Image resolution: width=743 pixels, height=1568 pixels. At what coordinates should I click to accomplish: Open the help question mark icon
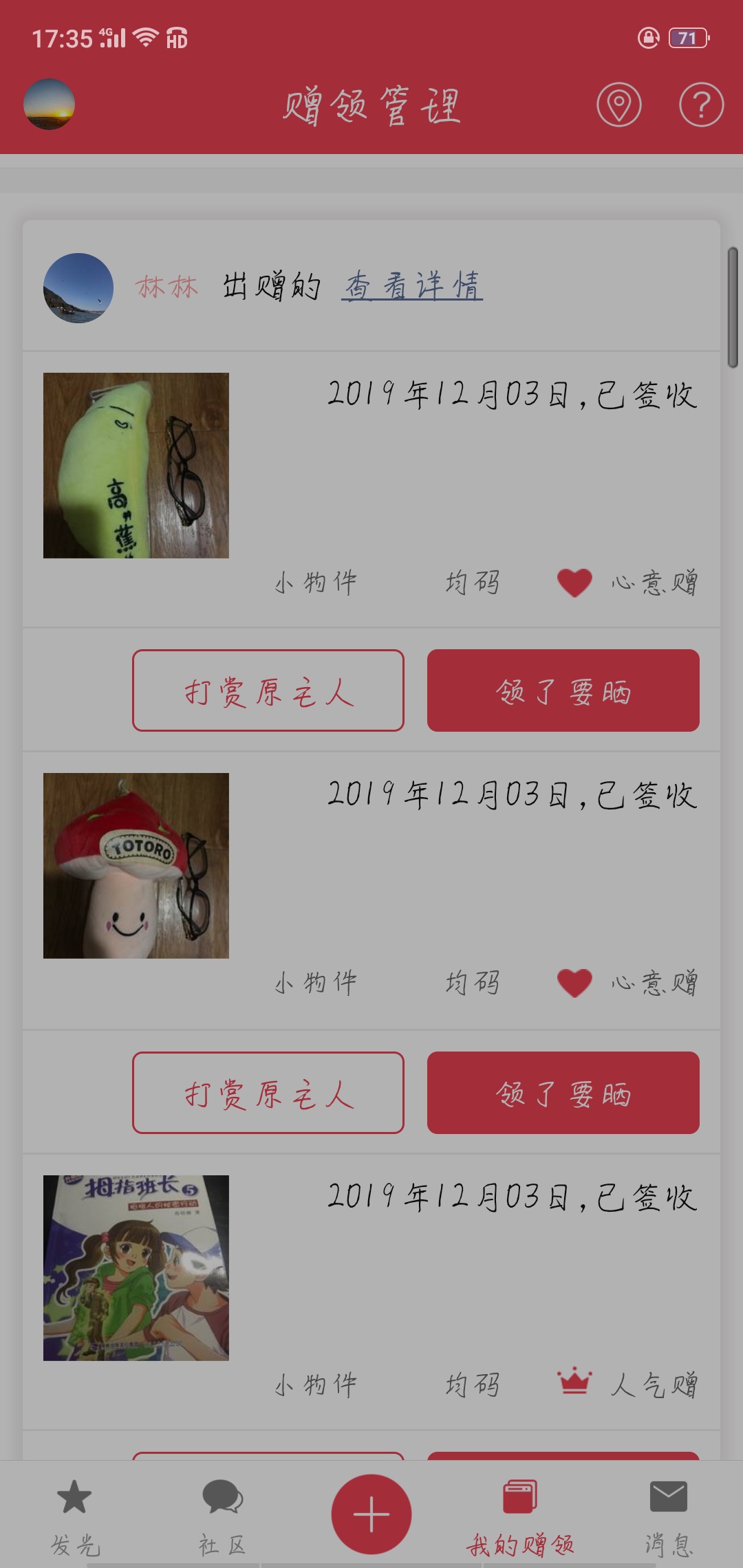tap(701, 105)
